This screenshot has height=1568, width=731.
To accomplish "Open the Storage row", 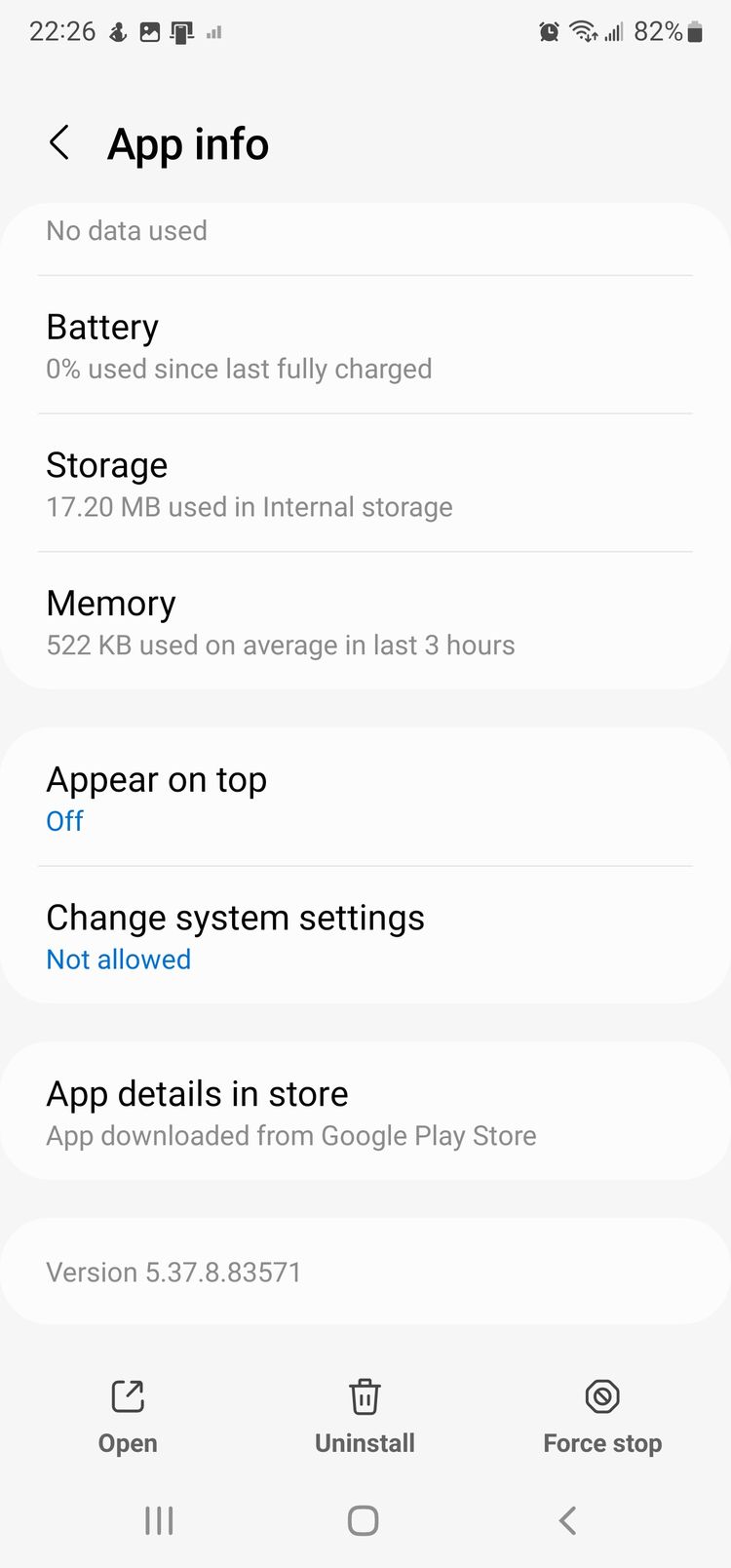I will (365, 484).
